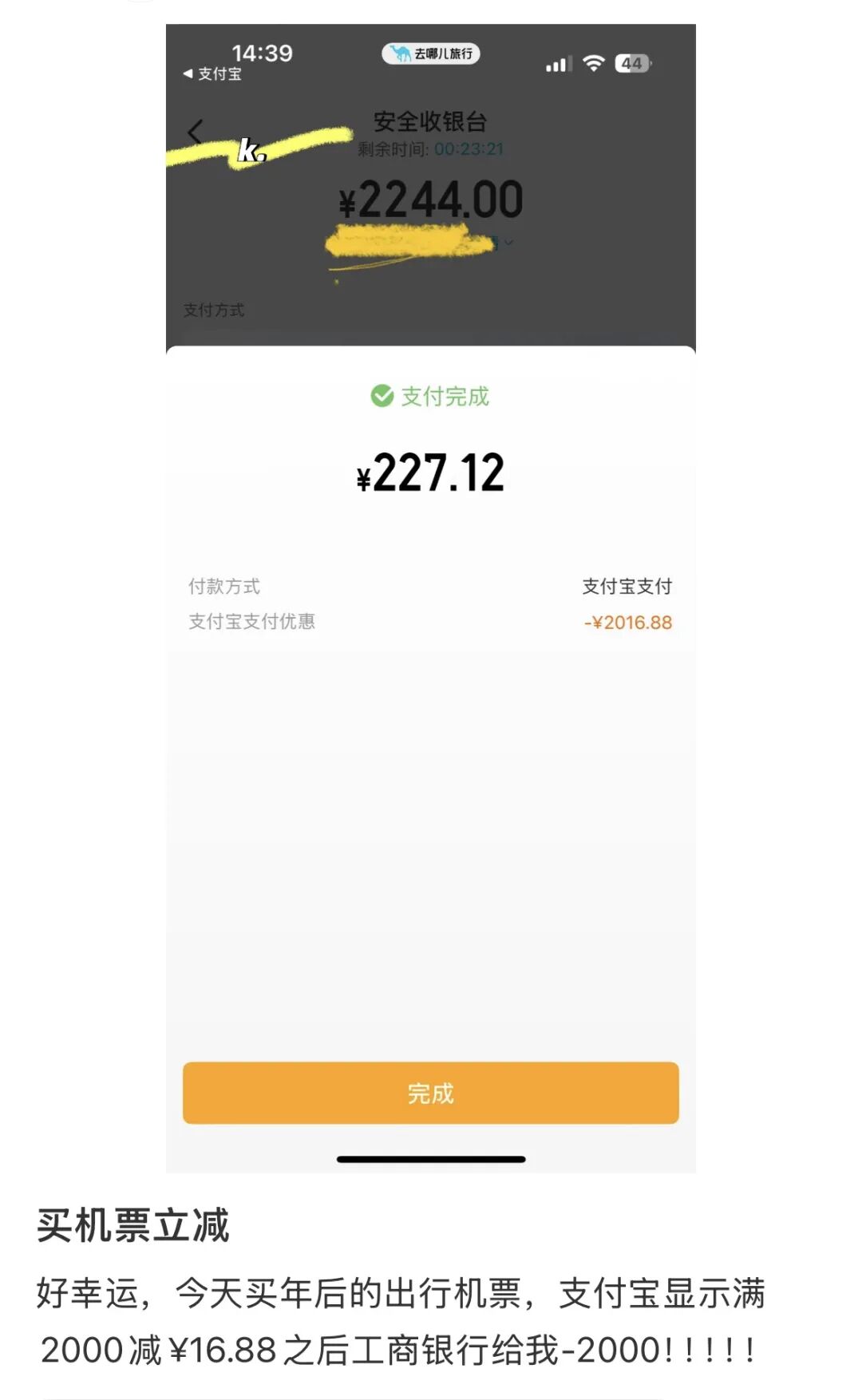Tap the home indicator bar at bottom
The image size is (862, 1400).
(430, 1159)
